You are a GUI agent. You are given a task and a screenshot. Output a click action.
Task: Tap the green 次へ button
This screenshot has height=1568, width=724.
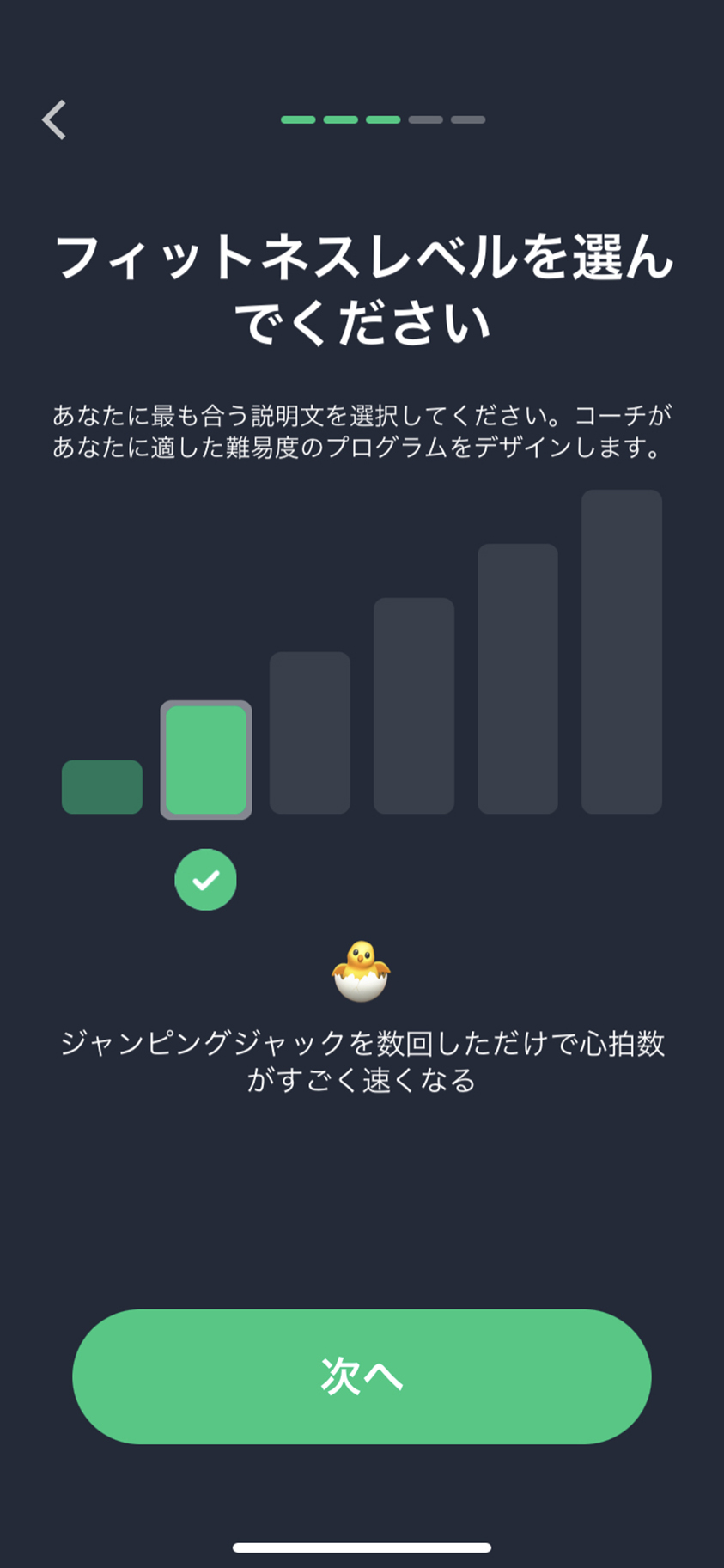click(362, 1376)
